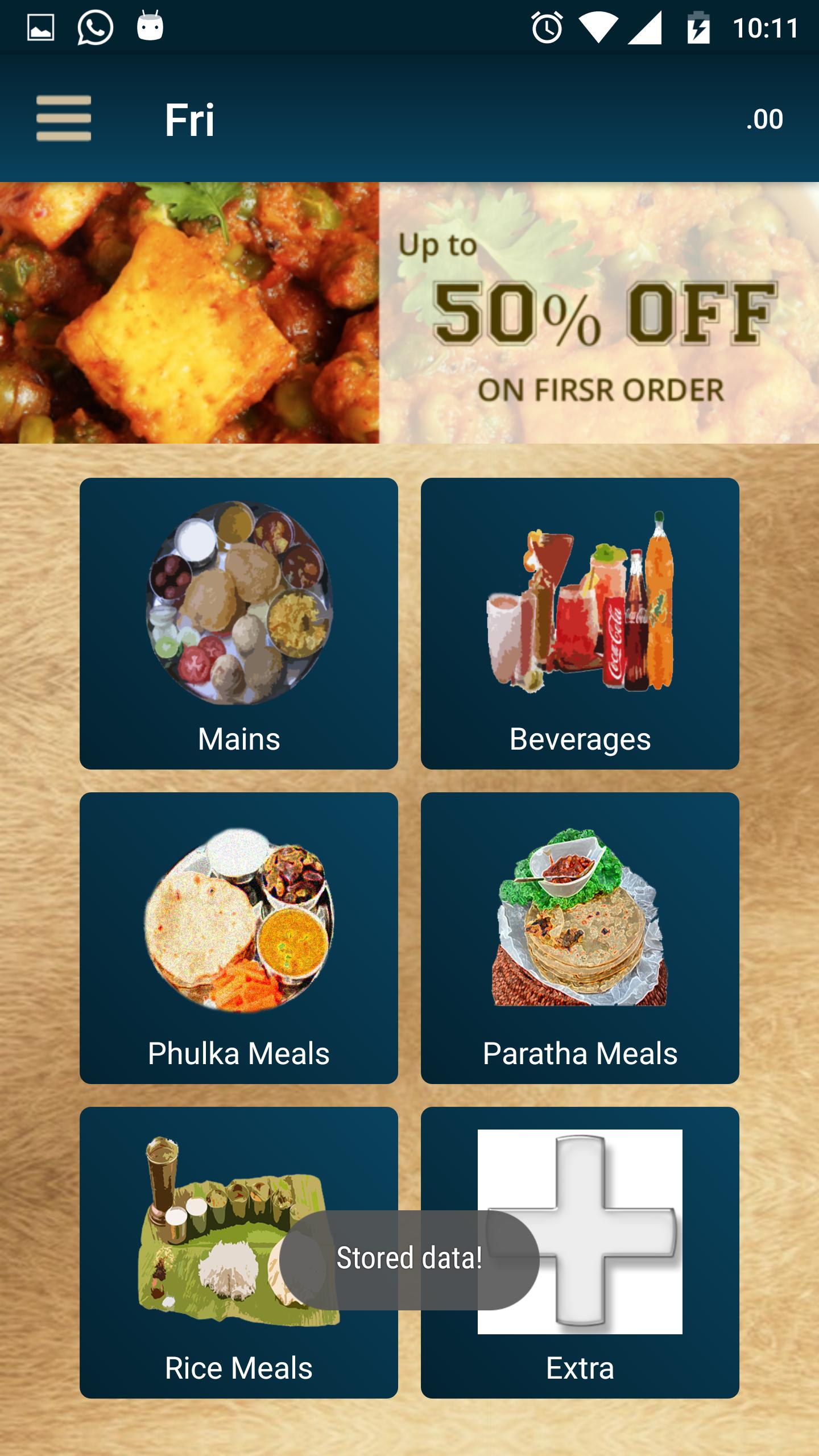This screenshot has width=819, height=1456.
Task: Open the hamburger drawer menu
Action: point(64,118)
